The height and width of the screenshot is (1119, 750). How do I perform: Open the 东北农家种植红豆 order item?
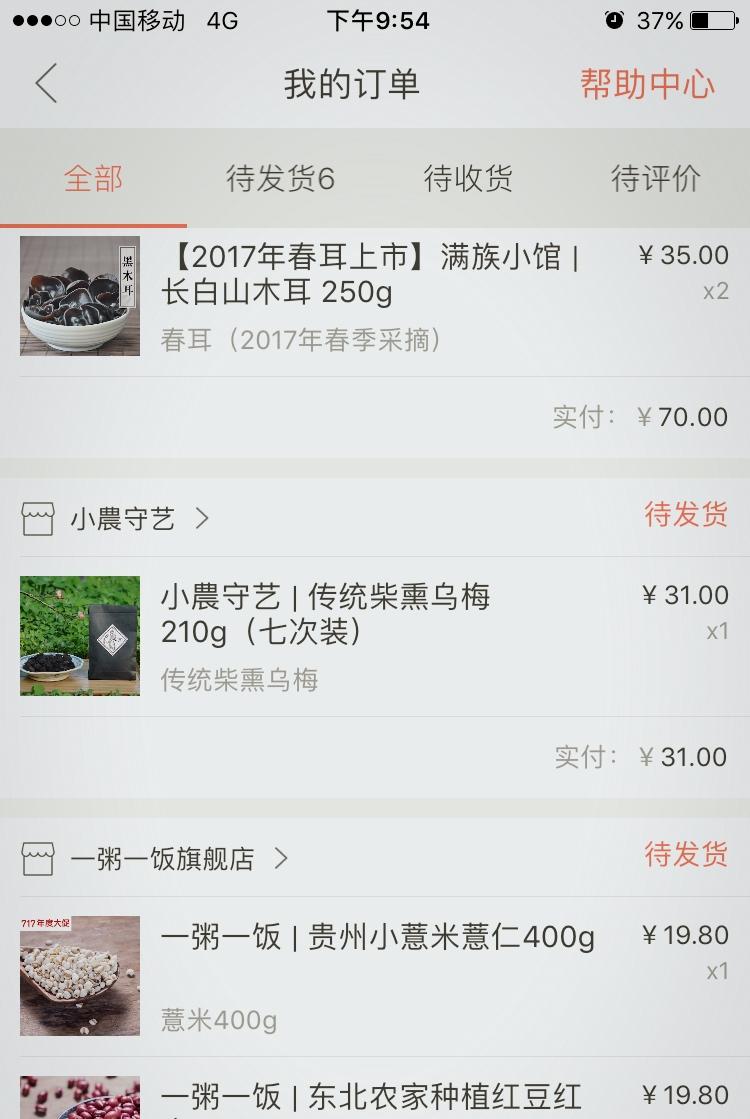coord(370,1096)
